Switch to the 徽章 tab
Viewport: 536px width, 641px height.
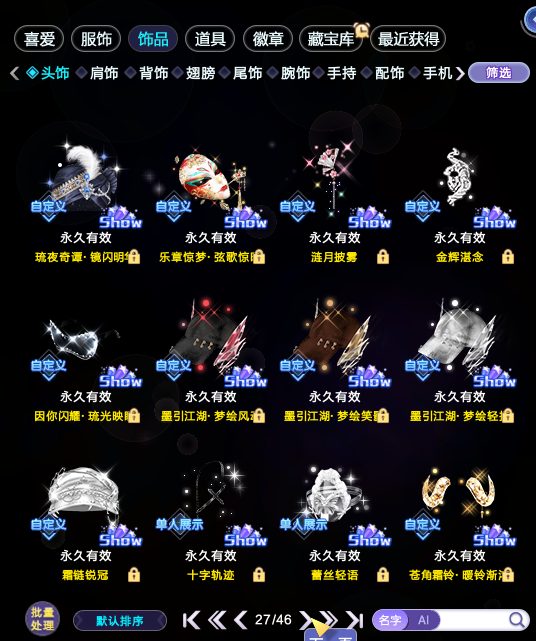pyautogui.click(x=268, y=39)
